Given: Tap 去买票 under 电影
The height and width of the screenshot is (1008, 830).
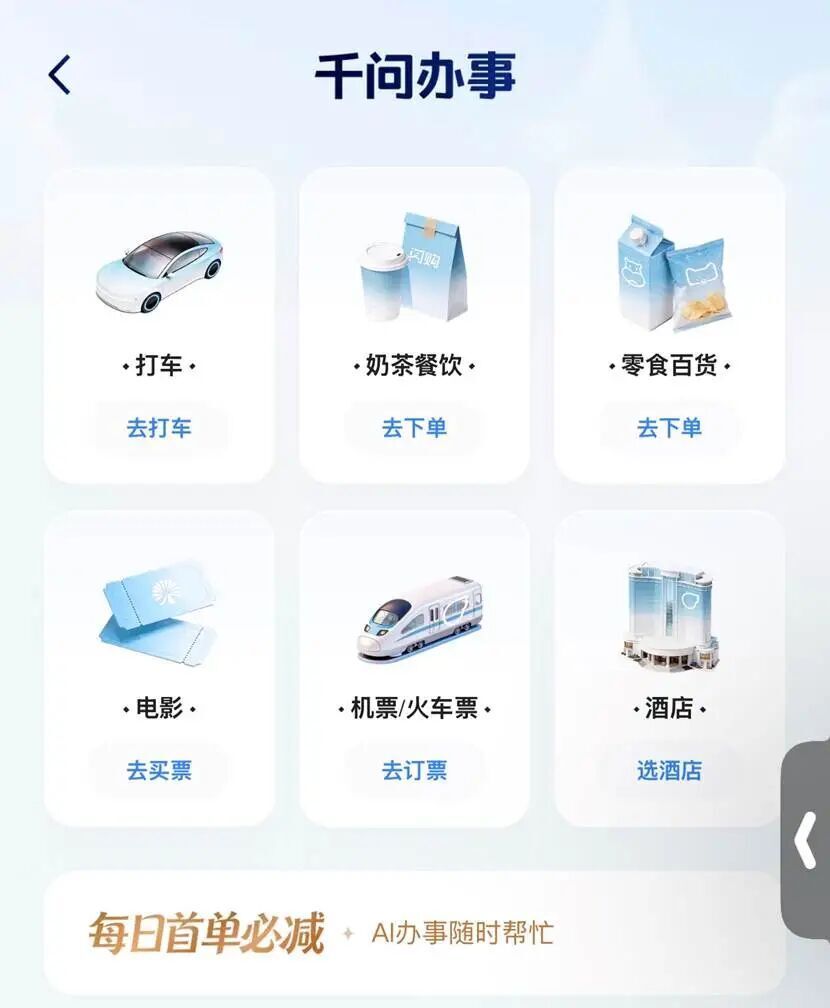Looking at the screenshot, I should 160,771.
